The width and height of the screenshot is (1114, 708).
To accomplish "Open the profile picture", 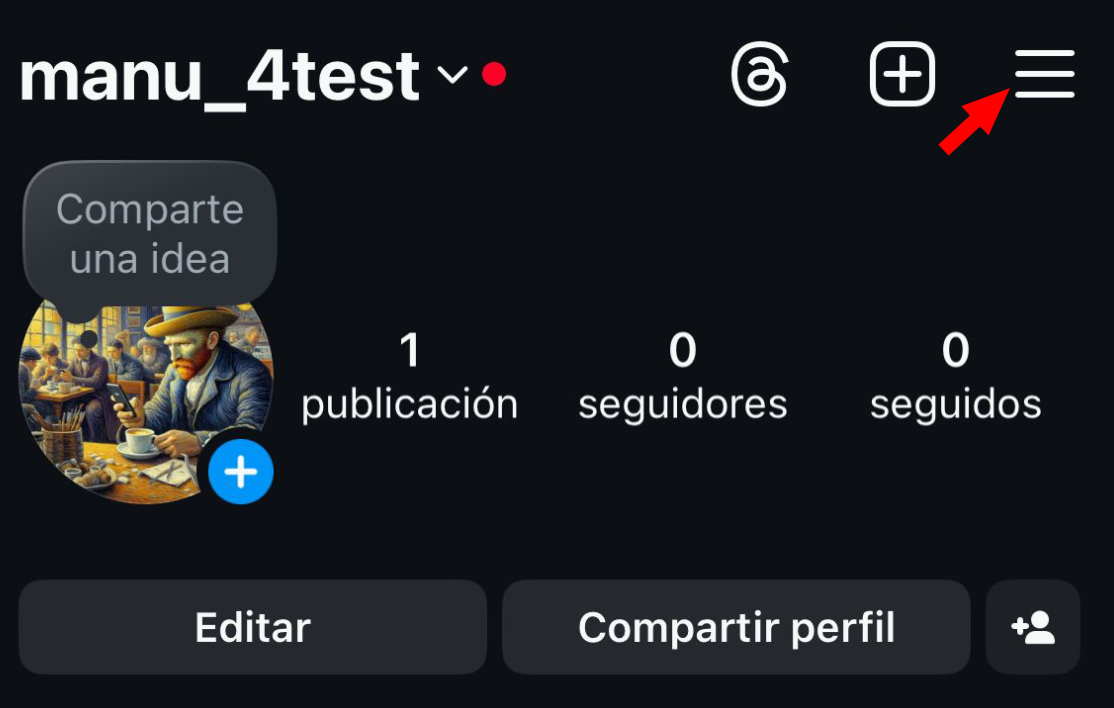I will click(x=130, y=400).
